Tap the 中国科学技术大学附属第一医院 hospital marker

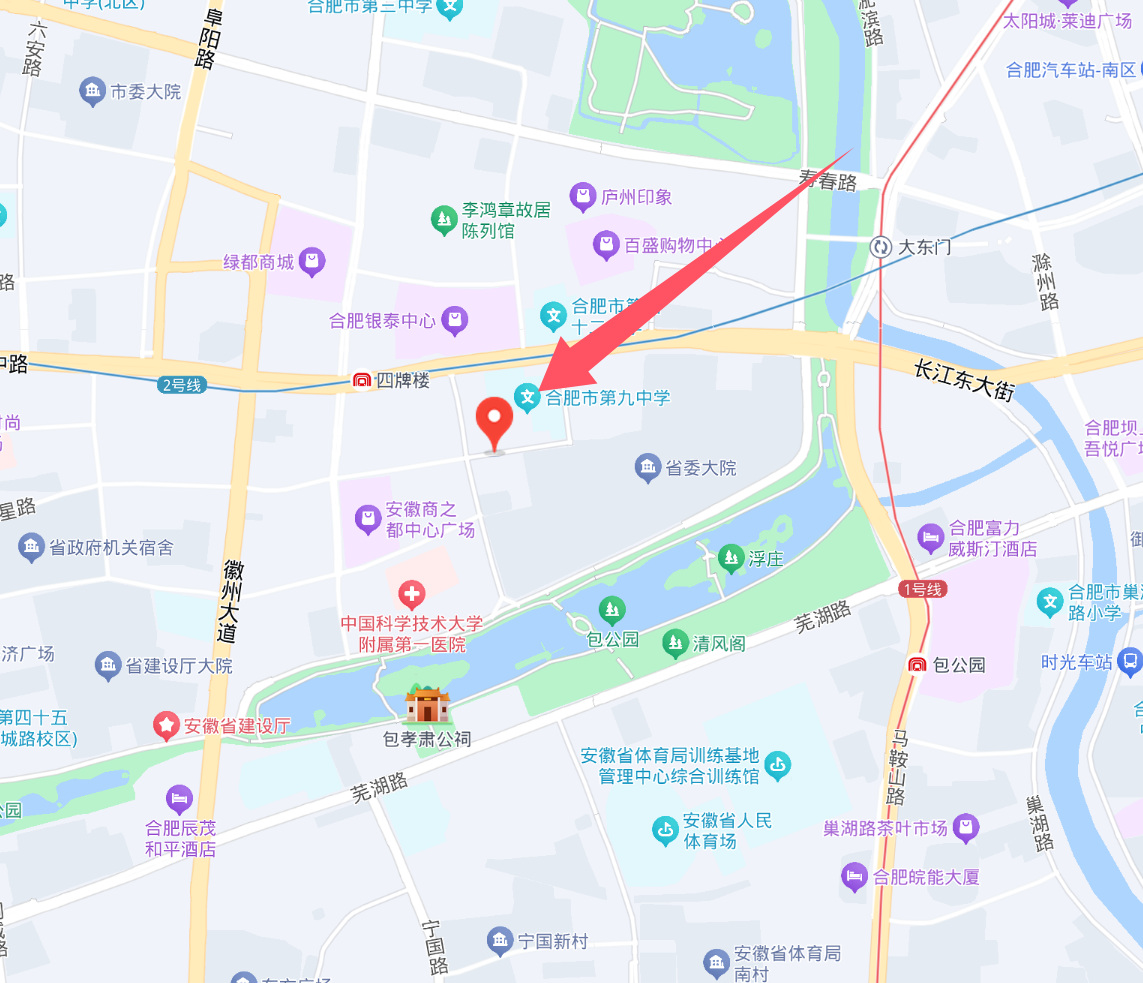click(x=411, y=594)
